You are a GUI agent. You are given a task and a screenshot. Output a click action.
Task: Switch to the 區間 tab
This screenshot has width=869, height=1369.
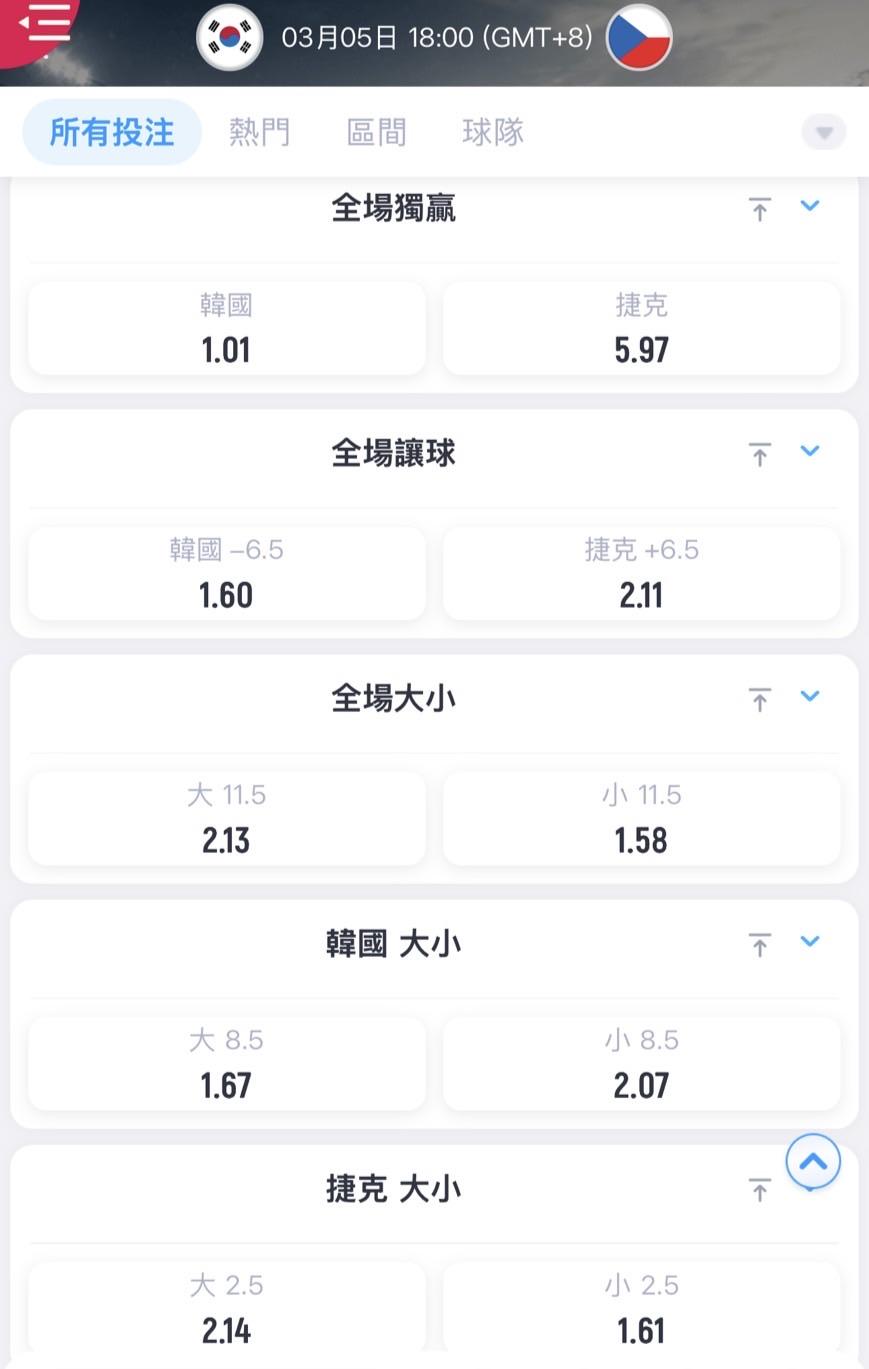coord(376,132)
